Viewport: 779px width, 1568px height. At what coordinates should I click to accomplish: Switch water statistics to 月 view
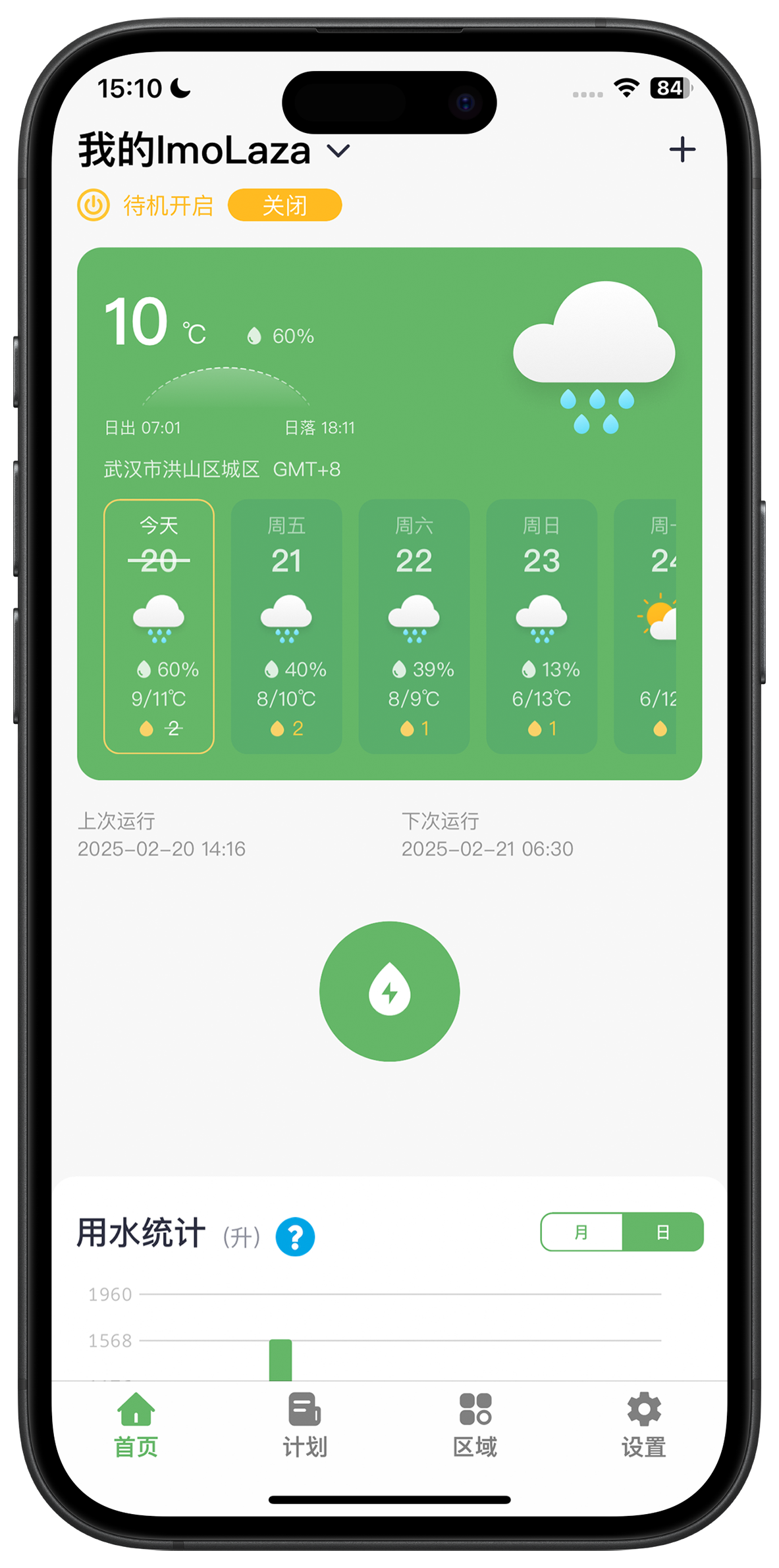(x=581, y=1232)
